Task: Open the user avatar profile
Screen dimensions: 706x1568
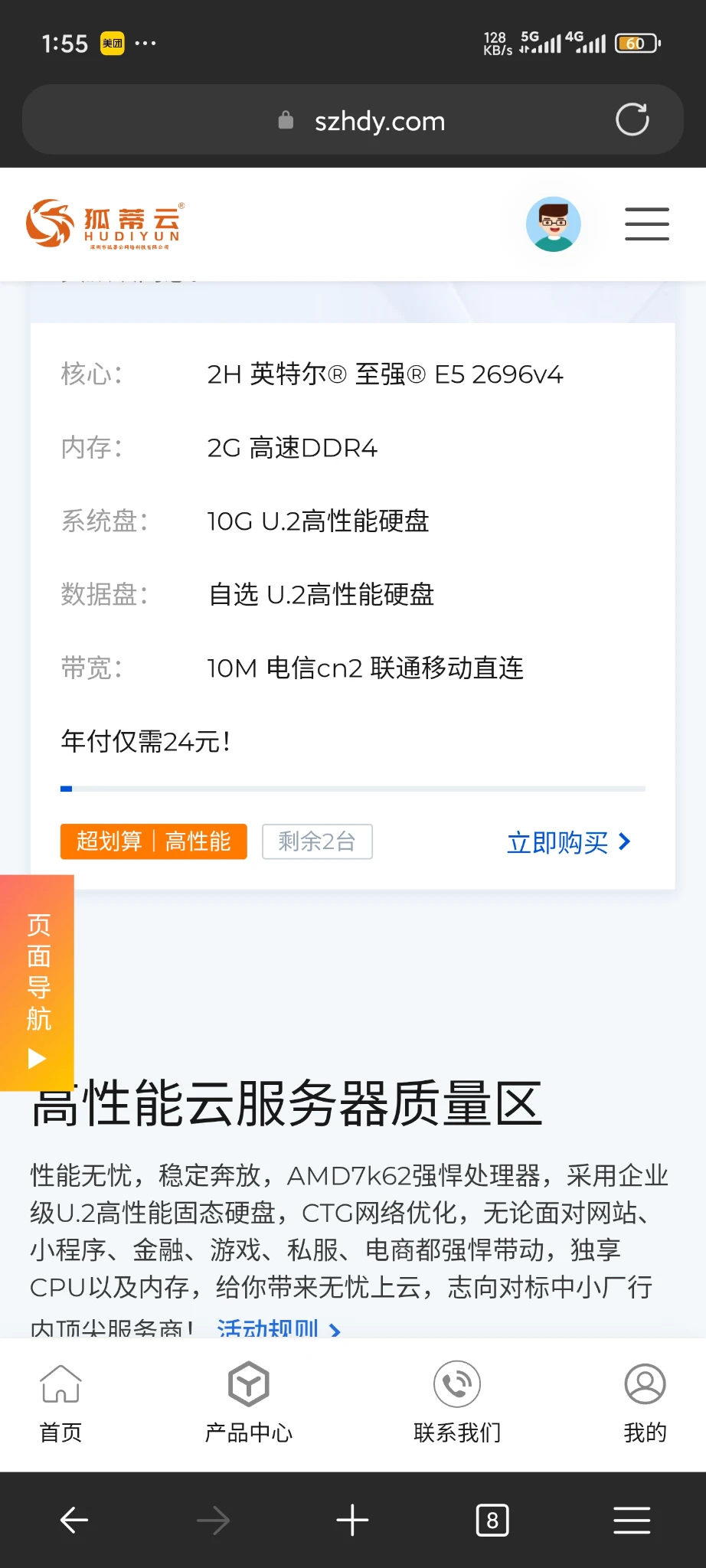Action: pos(553,224)
